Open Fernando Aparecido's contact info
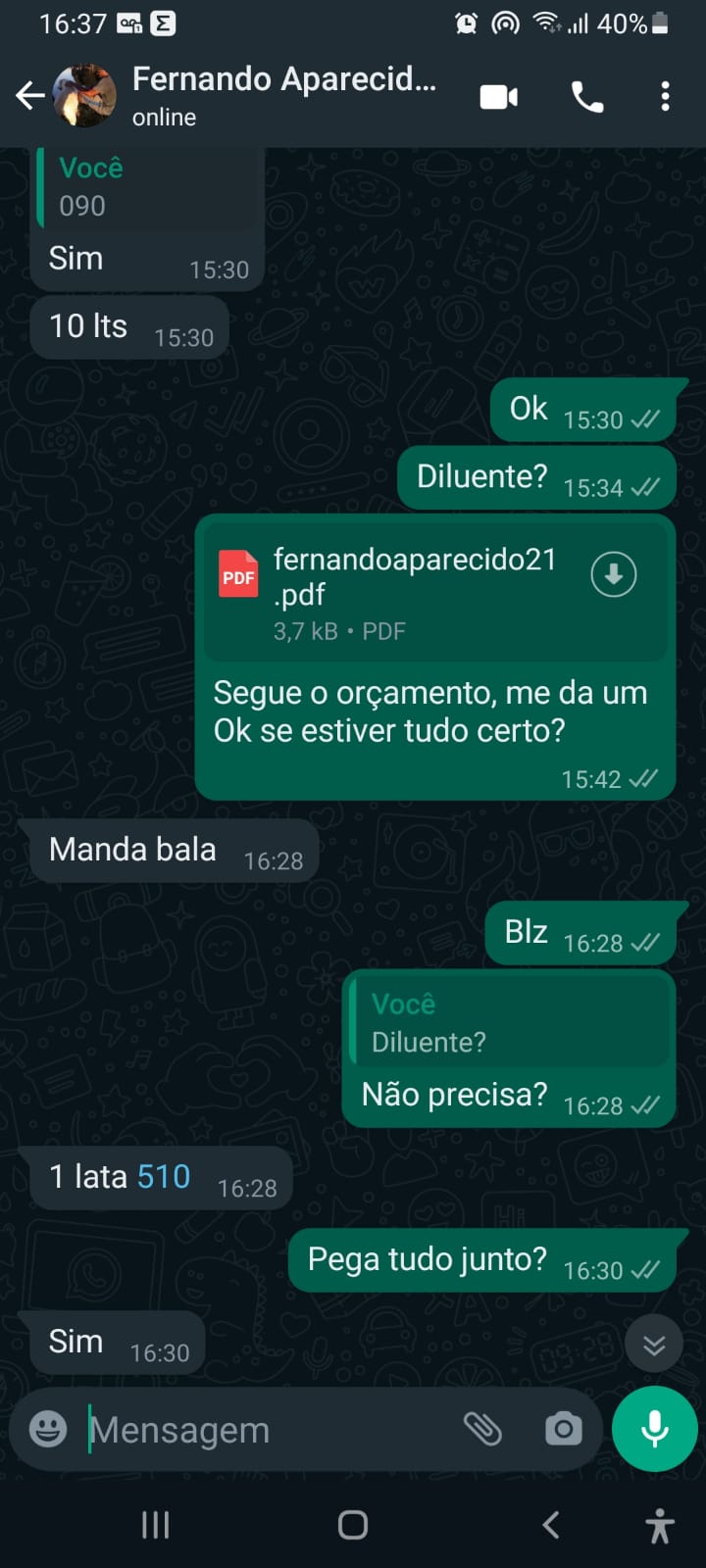Screen dimensions: 706x1568 (283, 95)
